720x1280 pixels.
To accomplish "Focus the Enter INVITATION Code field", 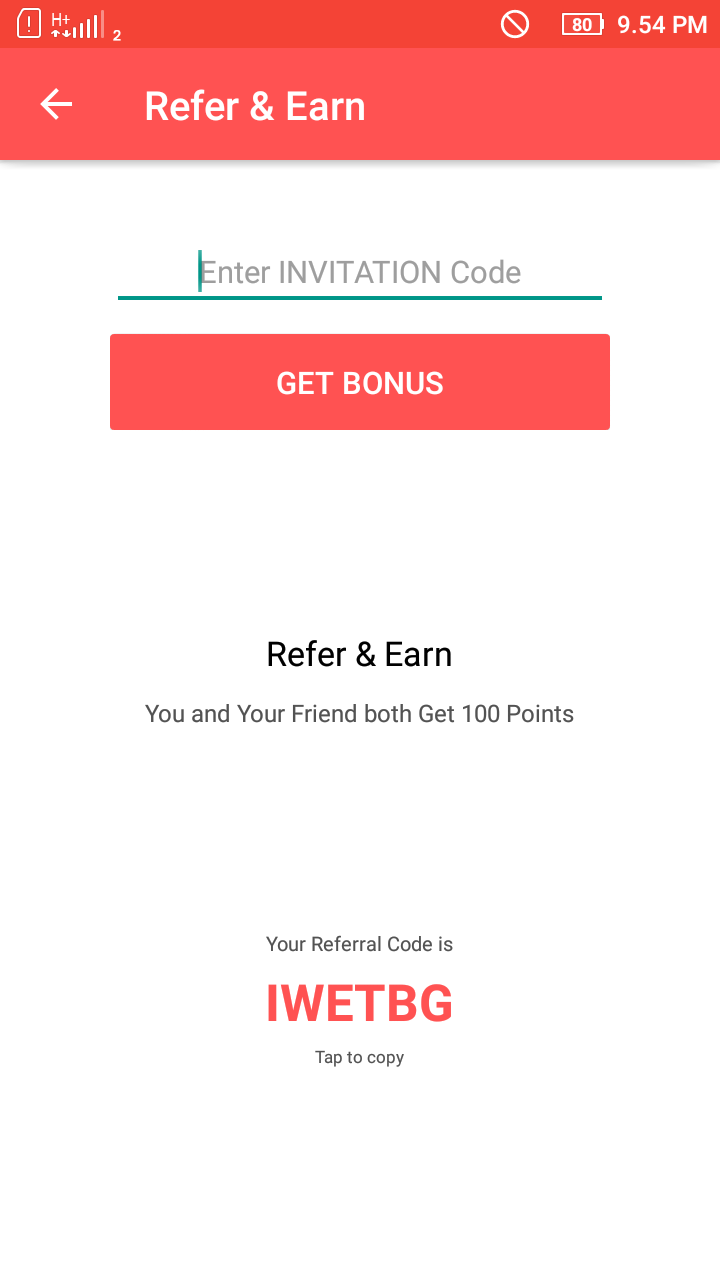I will (360, 272).
